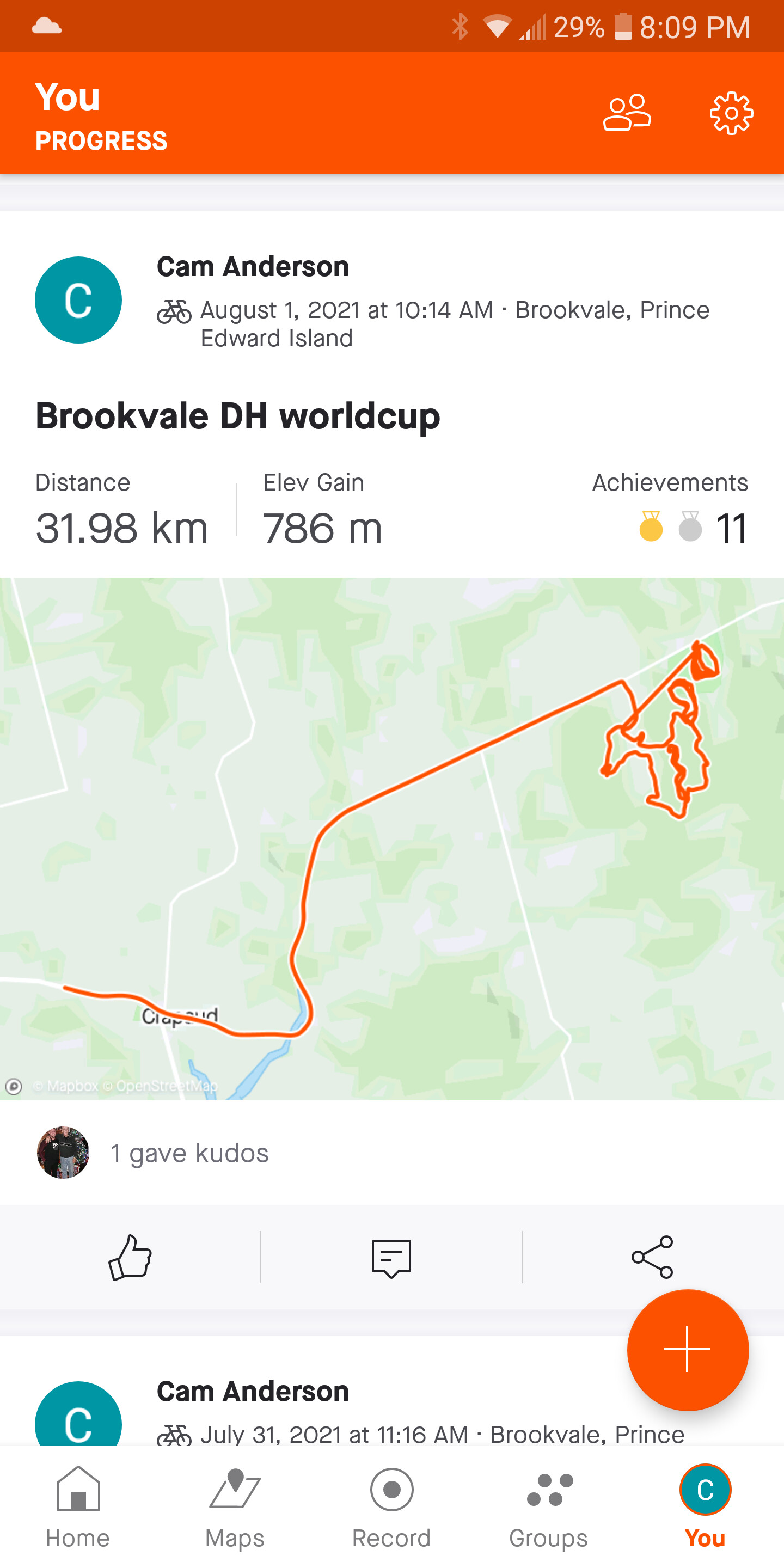Screen dimensions: 784x1568
Task: Switch to the Maps tab
Action: pos(235,1507)
